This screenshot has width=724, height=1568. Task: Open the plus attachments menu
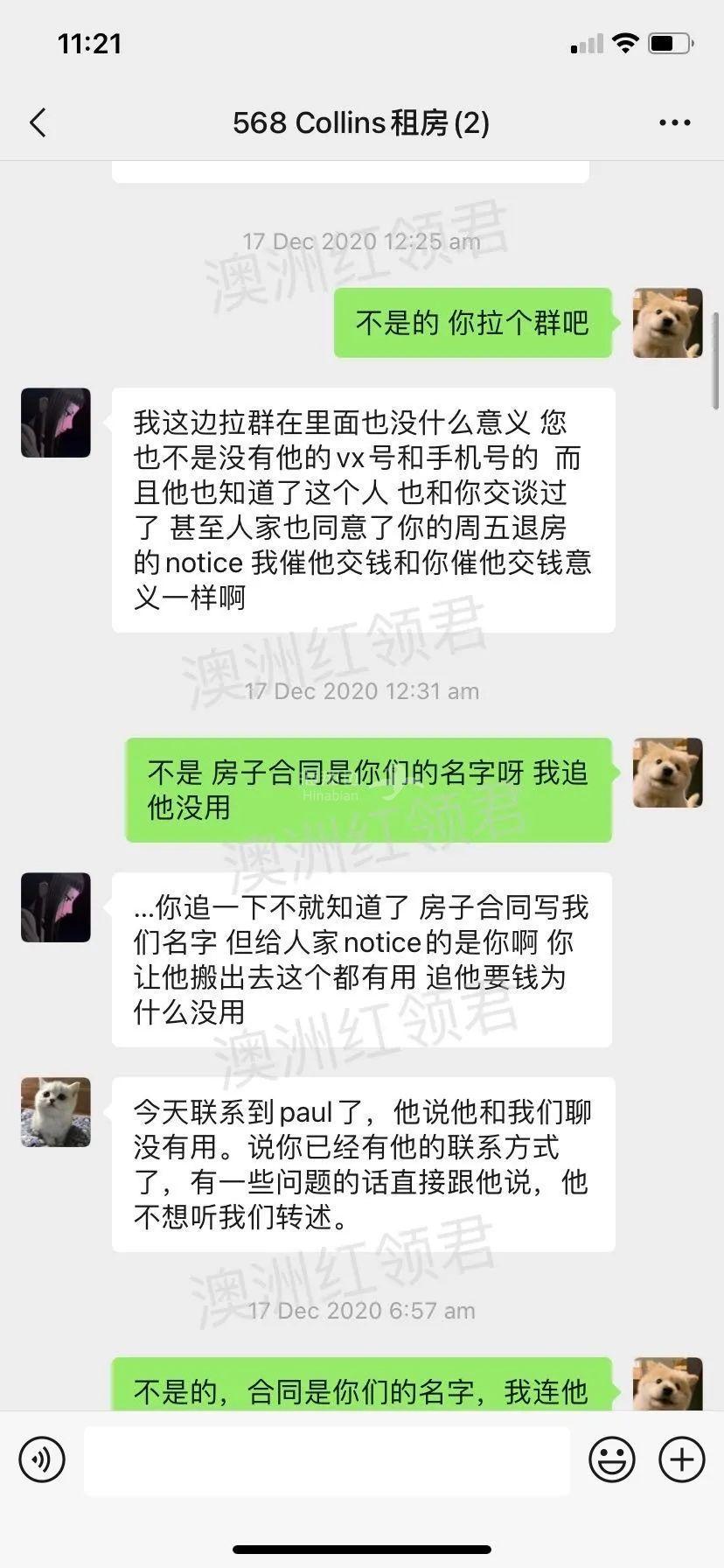coord(681,1459)
